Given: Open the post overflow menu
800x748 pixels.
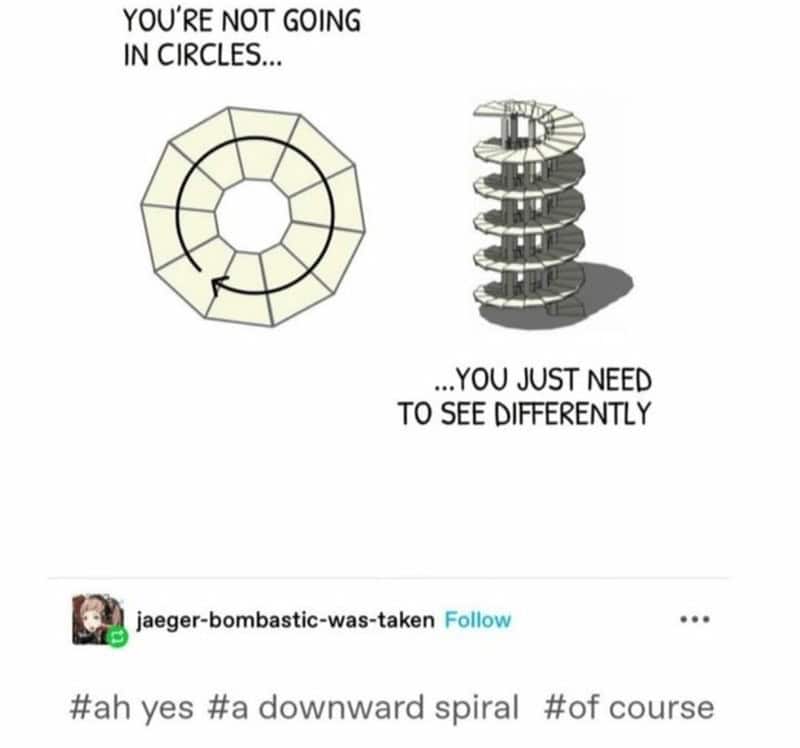Looking at the screenshot, I should coord(692,620).
